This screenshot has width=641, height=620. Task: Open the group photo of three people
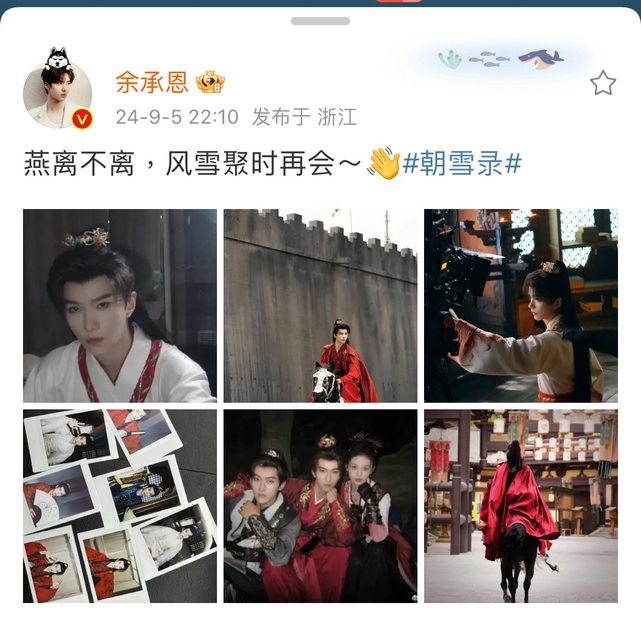320,506
